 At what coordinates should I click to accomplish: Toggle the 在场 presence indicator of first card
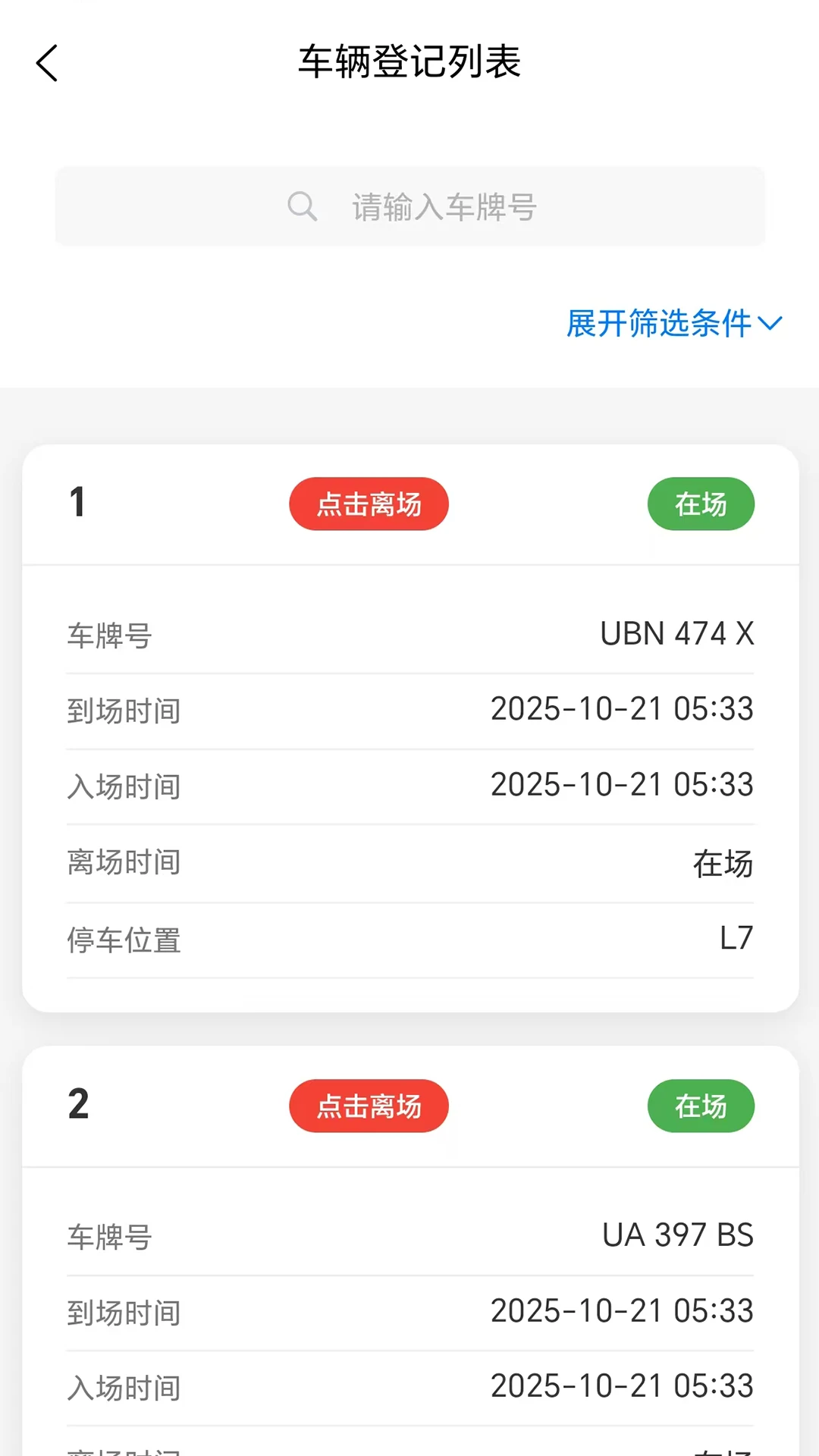700,504
